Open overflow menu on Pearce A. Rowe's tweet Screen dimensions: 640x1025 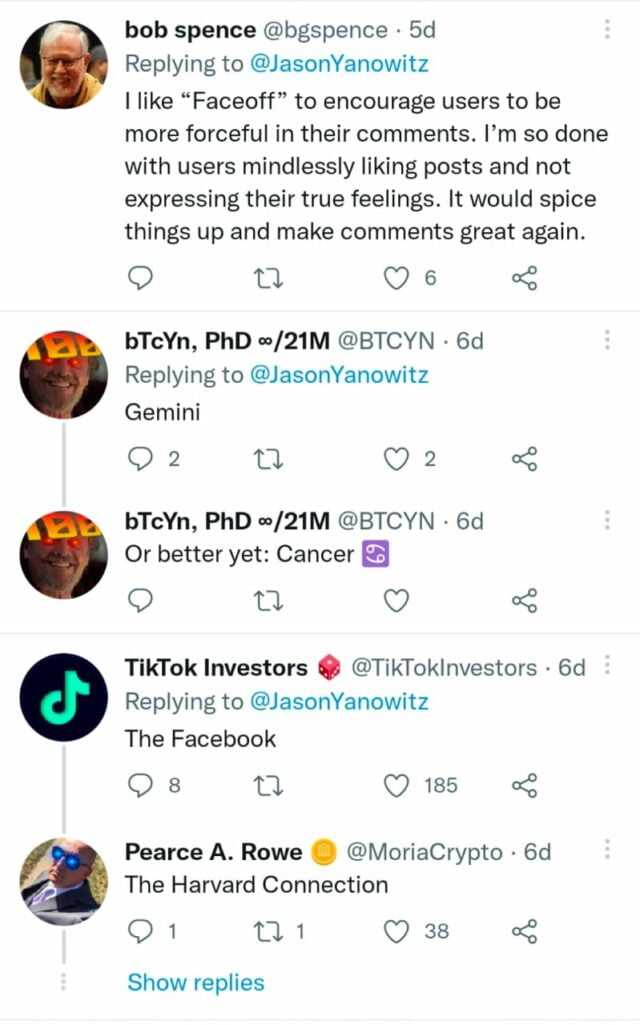[607, 851]
